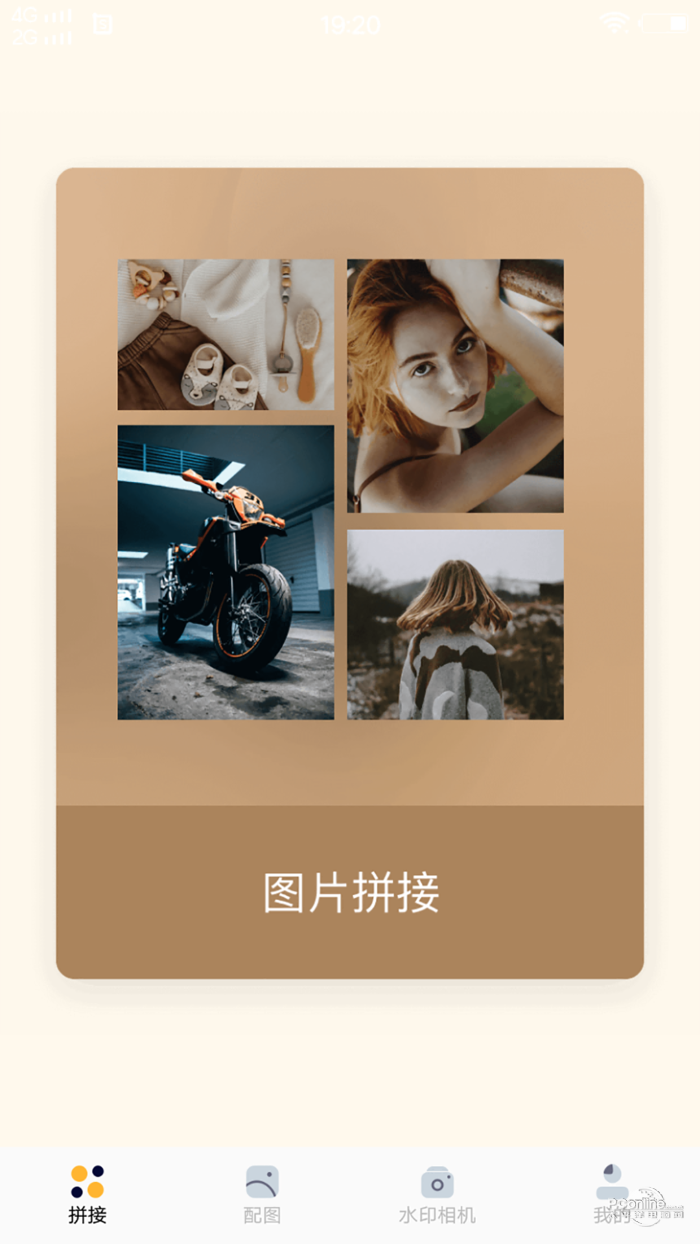700x1244 pixels.
Task: Switch to the 配图 tab
Action: [x=262, y=1195]
